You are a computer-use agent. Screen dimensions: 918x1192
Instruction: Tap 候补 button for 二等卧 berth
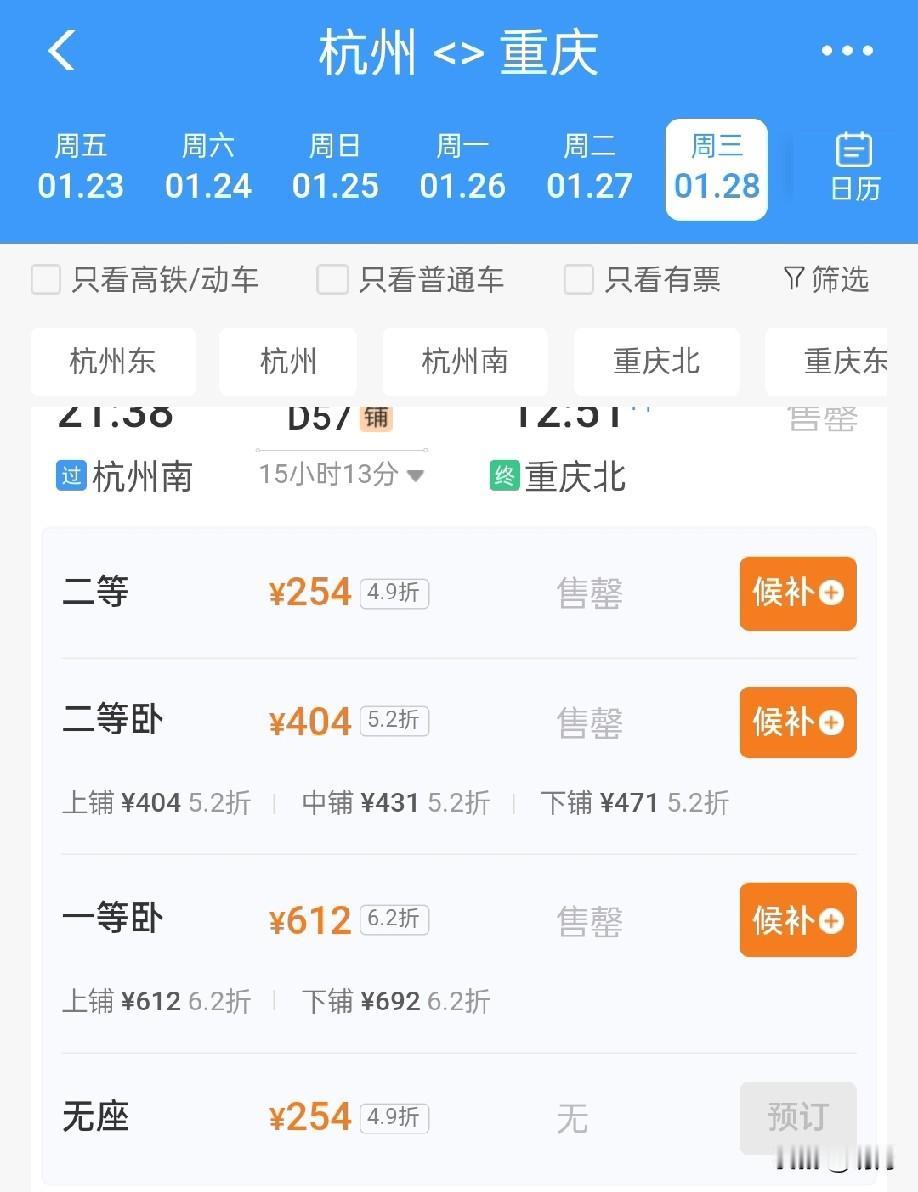tap(797, 722)
